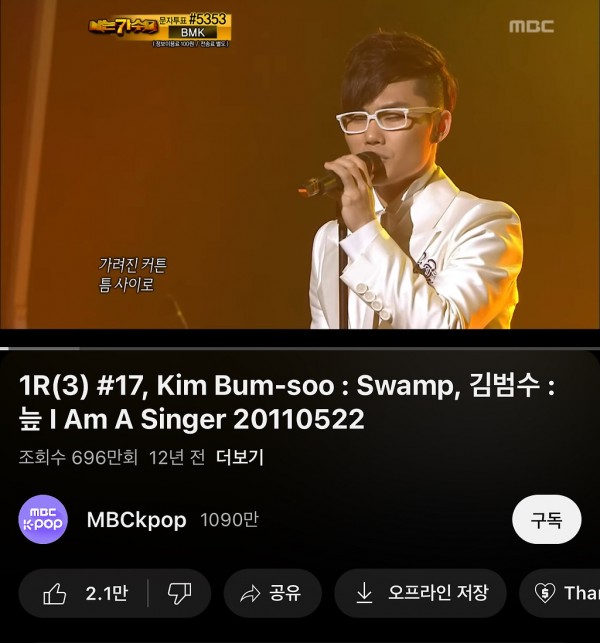Image resolution: width=600 pixels, height=643 pixels.
Task: Subscribe with the 구독 button
Action: pyautogui.click(x=546, y=520)
